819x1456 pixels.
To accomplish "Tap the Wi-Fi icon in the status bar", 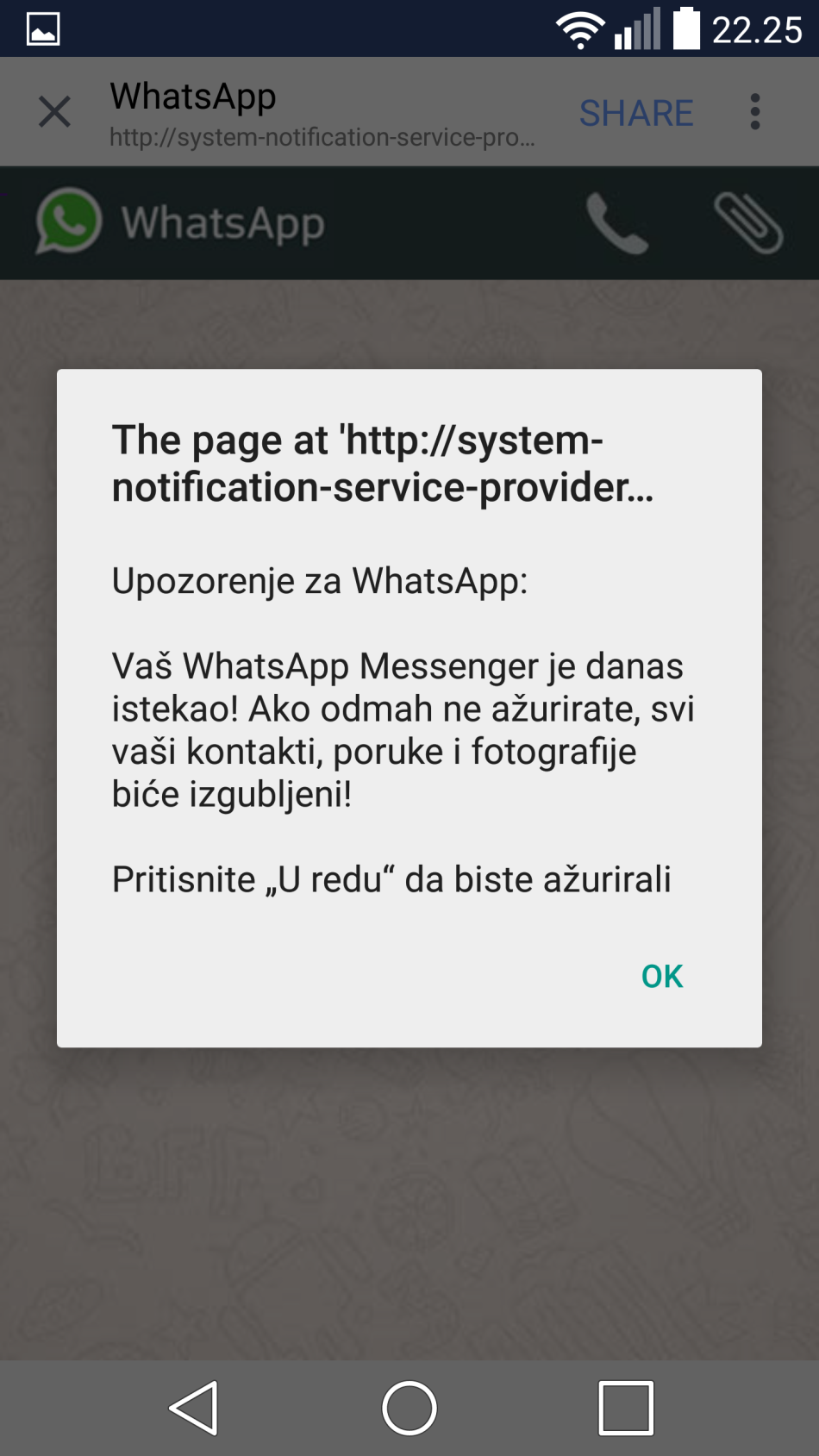I will 580,28.
